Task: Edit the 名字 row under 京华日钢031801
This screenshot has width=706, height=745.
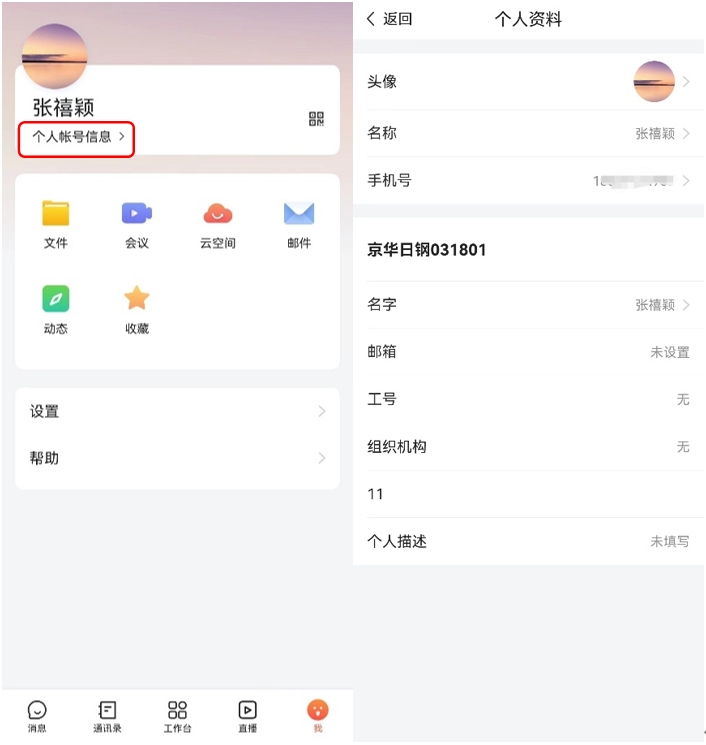Action: 528,305
